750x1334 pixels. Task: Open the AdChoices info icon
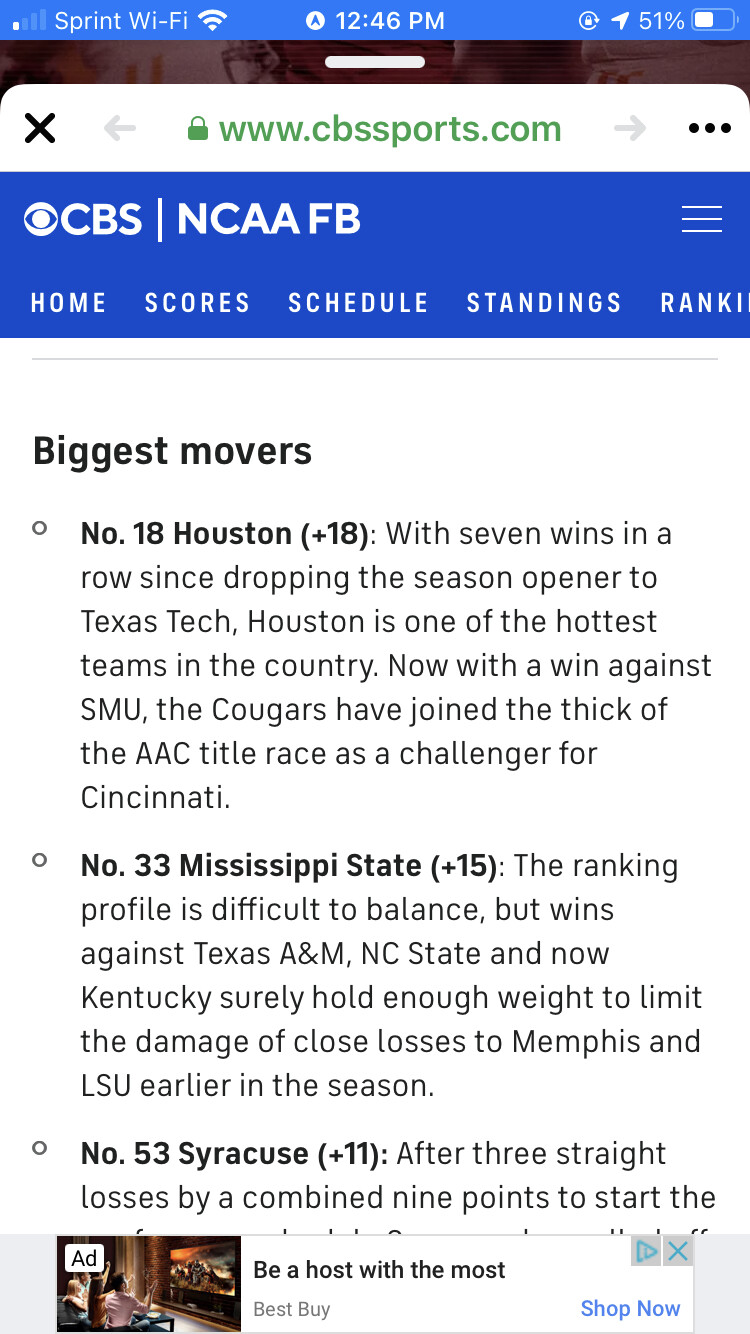647,1251
